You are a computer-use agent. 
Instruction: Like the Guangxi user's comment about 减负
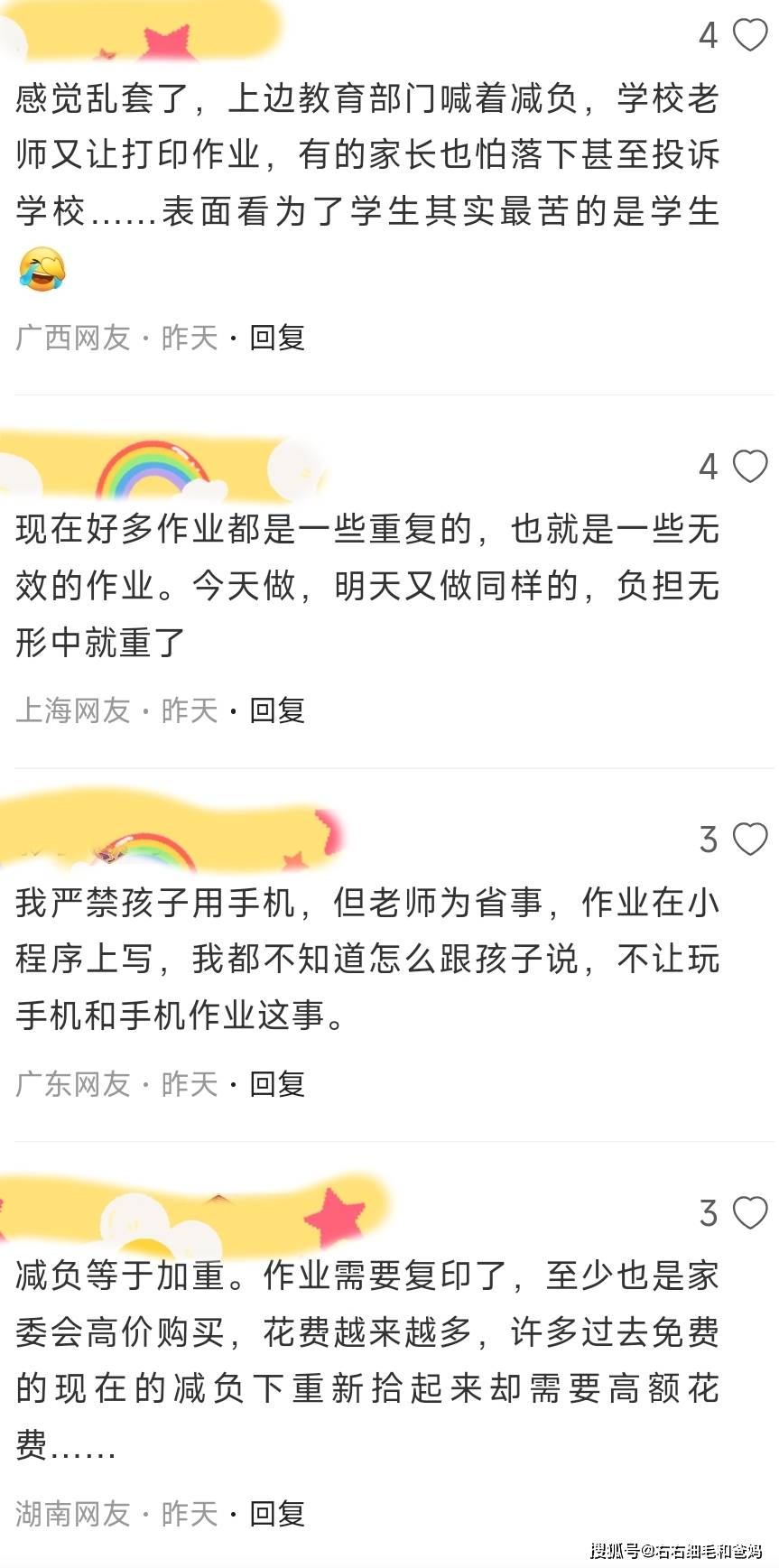point(749,35)
